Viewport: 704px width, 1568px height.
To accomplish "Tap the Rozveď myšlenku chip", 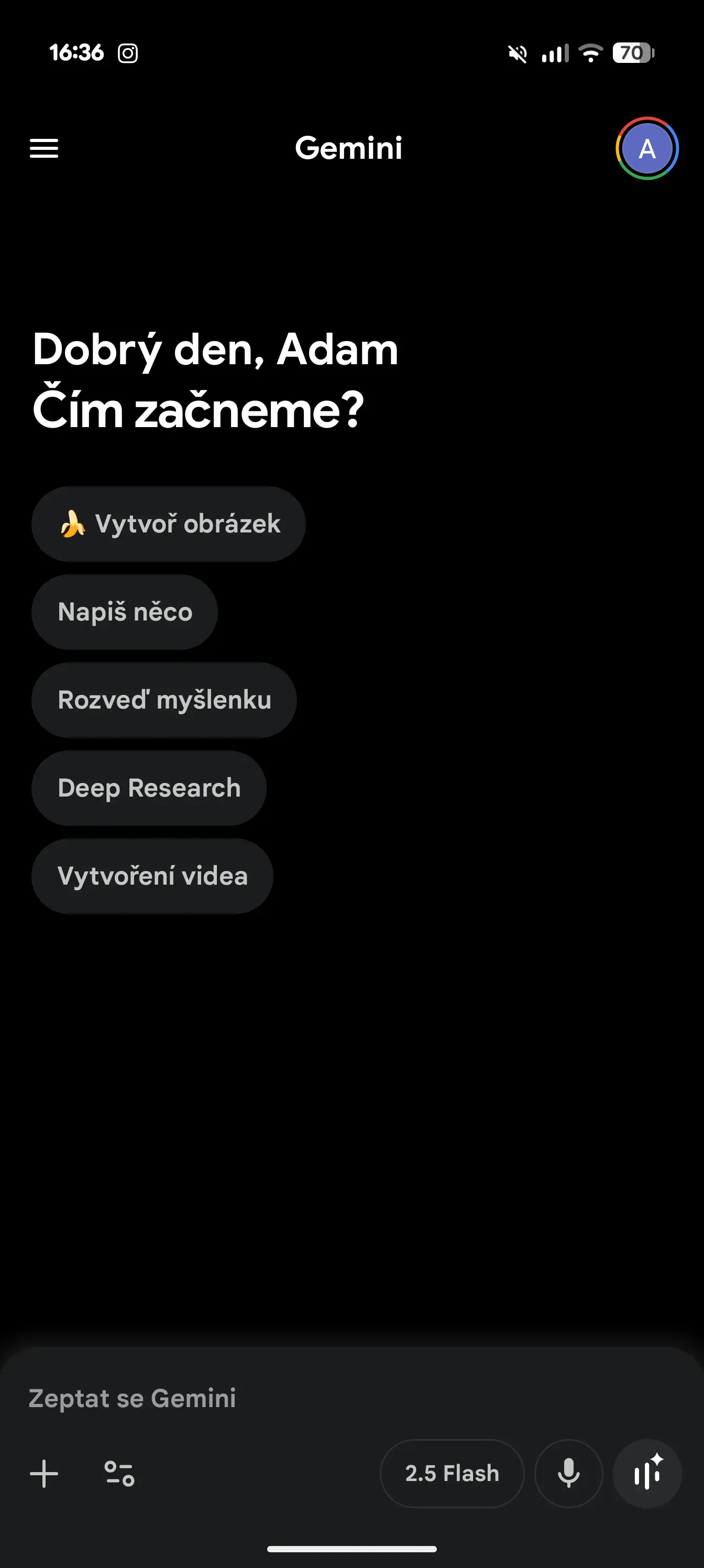I will [x=164, y=700].
